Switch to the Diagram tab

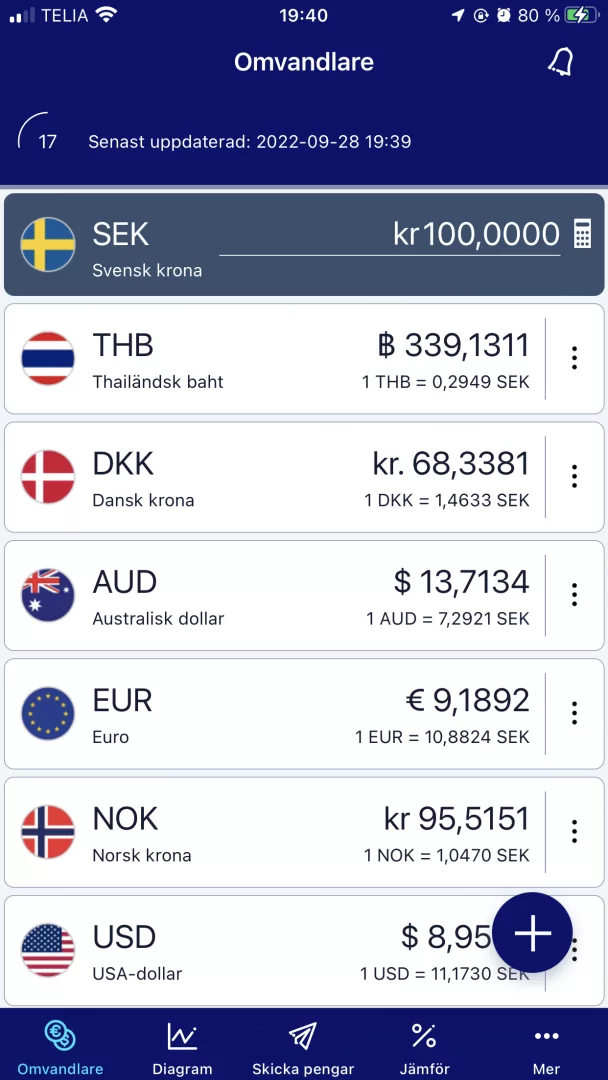click(182, 1047)
